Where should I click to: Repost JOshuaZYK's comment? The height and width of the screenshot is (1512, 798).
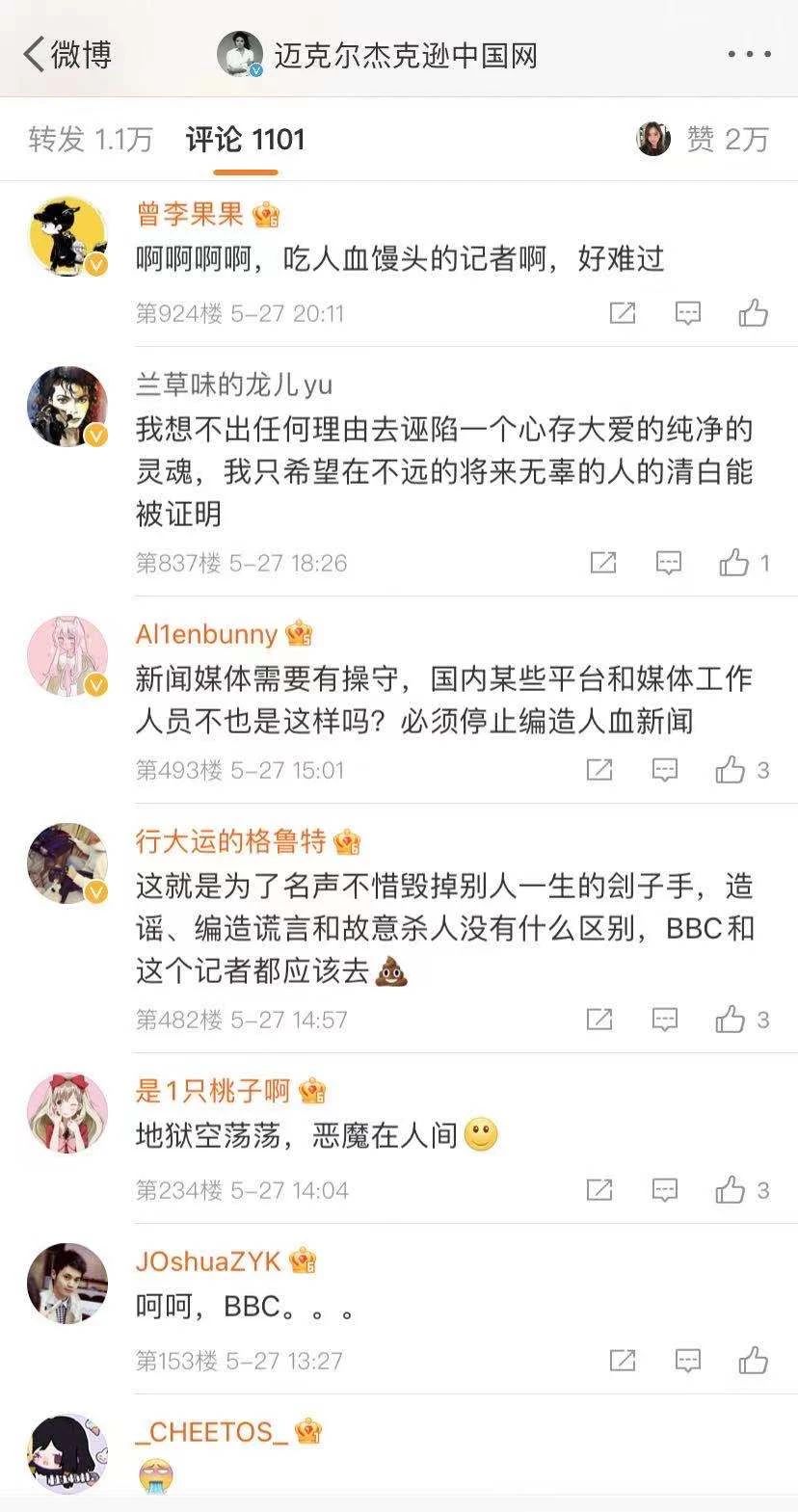623,1360
